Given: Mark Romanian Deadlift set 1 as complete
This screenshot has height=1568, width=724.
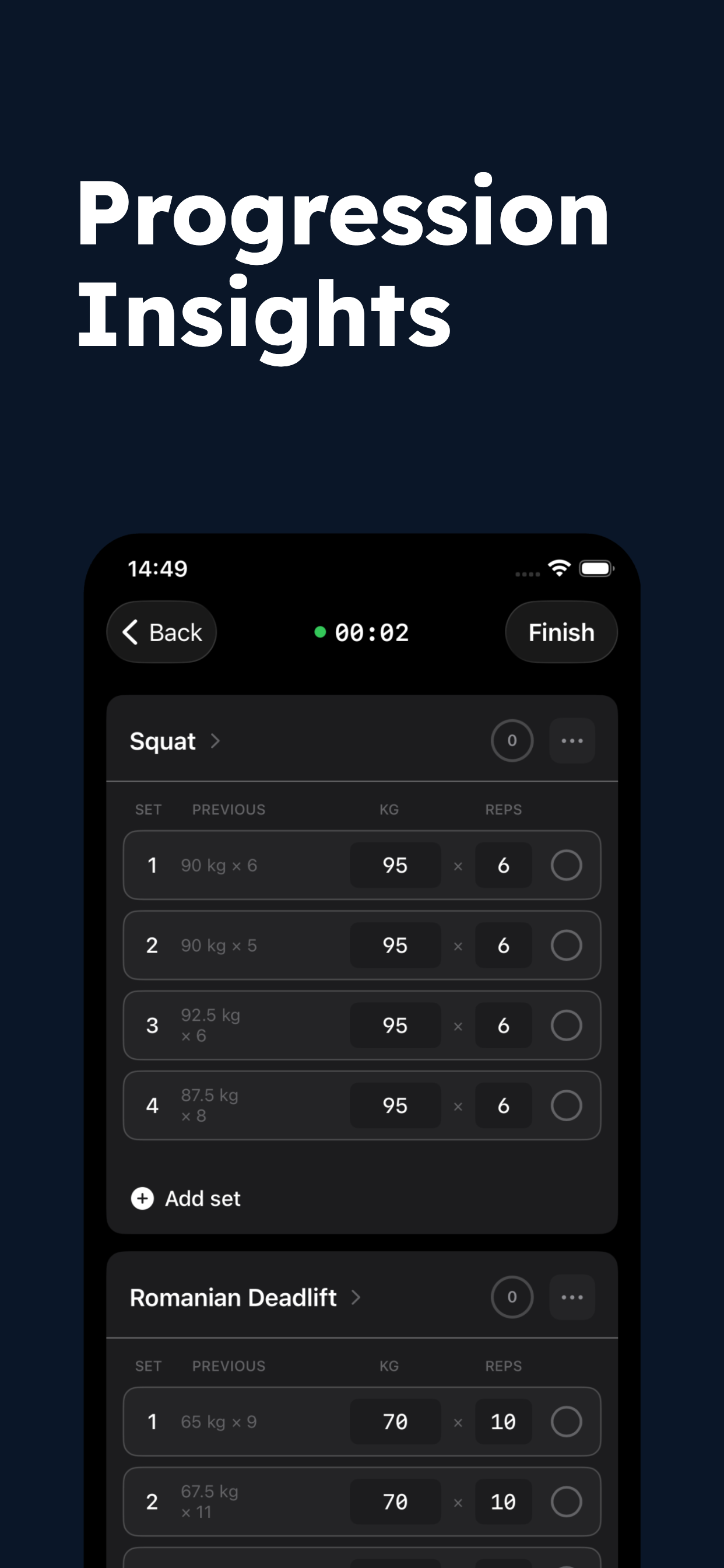Looking at the screenshot, I should [x=567, y=1422].
